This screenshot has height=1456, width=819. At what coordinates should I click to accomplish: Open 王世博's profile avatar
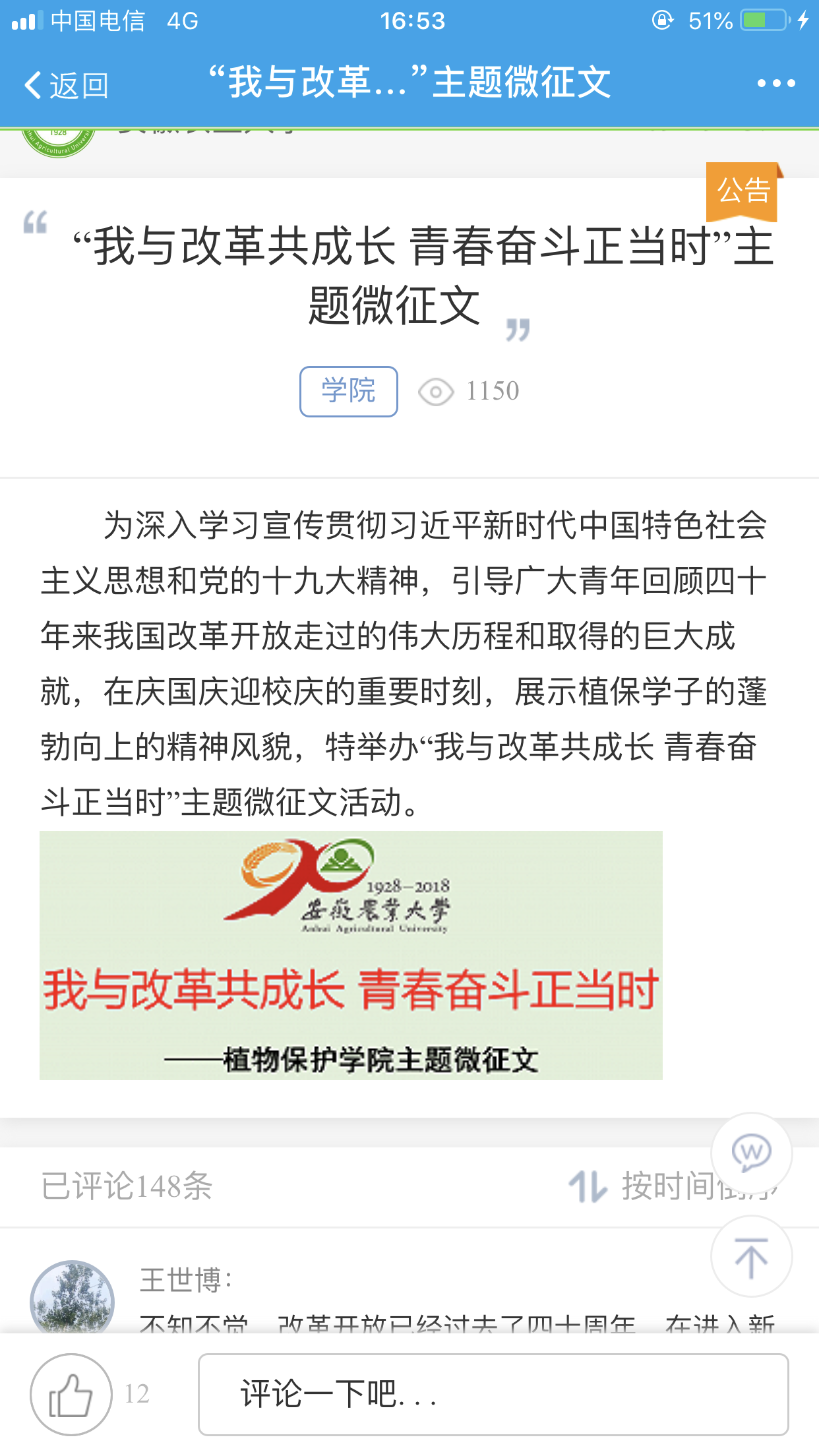[x=72, y=1299]
